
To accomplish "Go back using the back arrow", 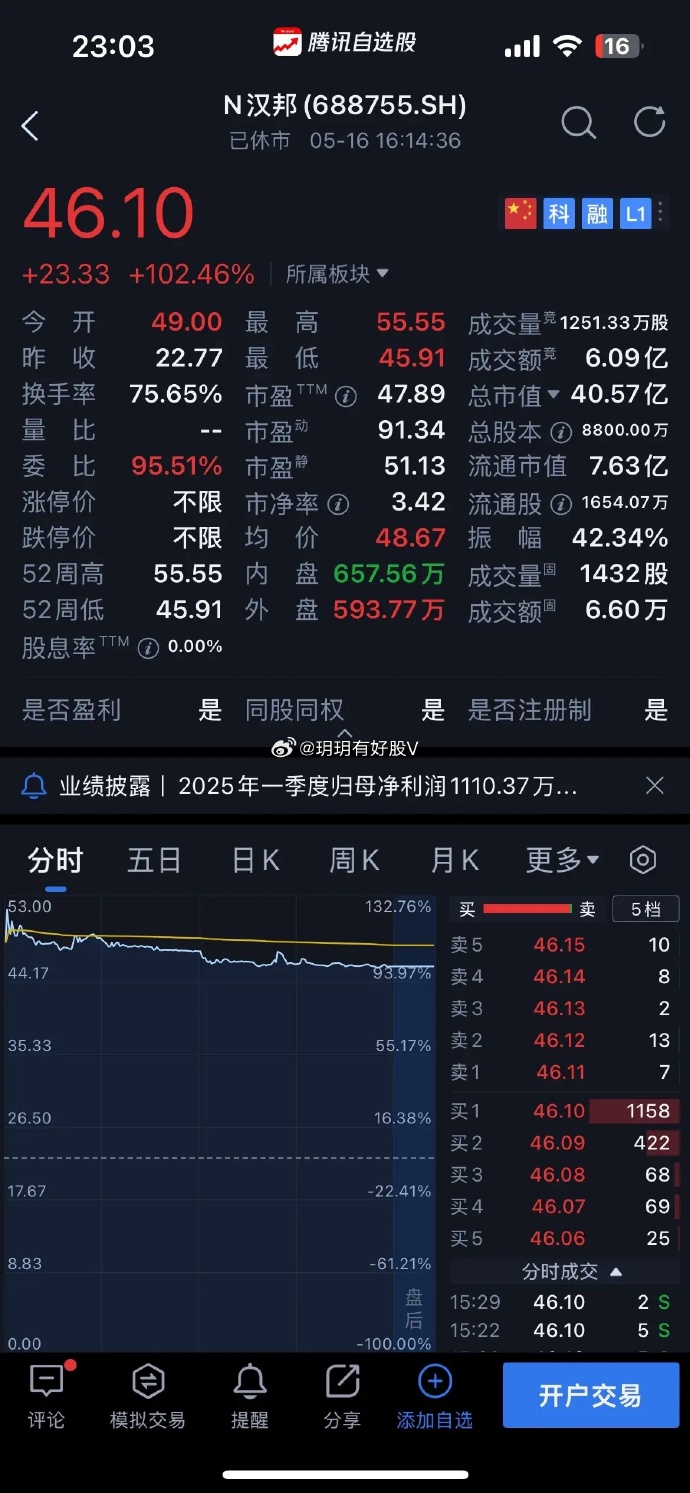I will pos(31,126).
